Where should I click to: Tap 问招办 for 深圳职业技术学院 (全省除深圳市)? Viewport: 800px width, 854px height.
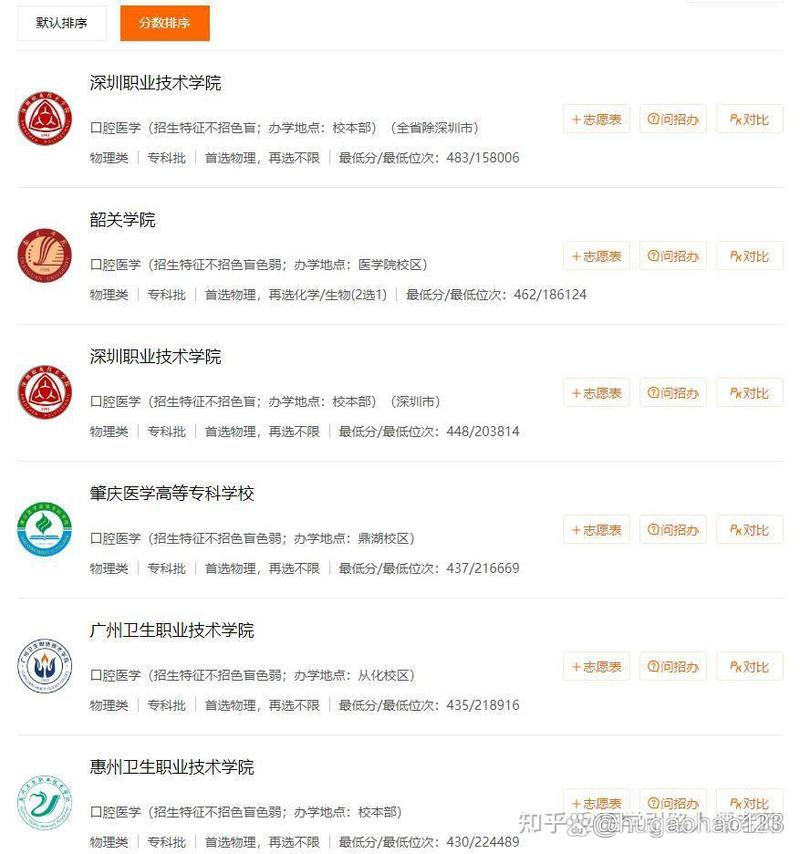pos(673,119)
